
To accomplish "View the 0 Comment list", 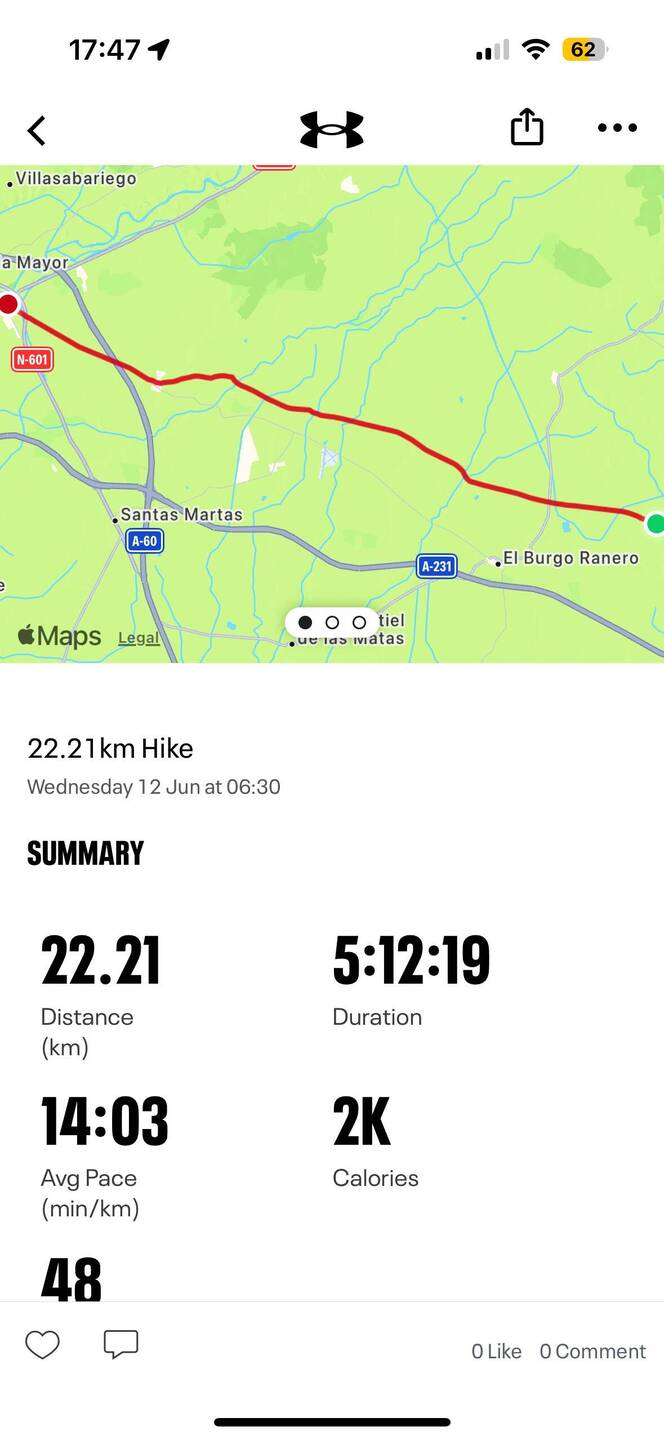I will click(593, 1351).
